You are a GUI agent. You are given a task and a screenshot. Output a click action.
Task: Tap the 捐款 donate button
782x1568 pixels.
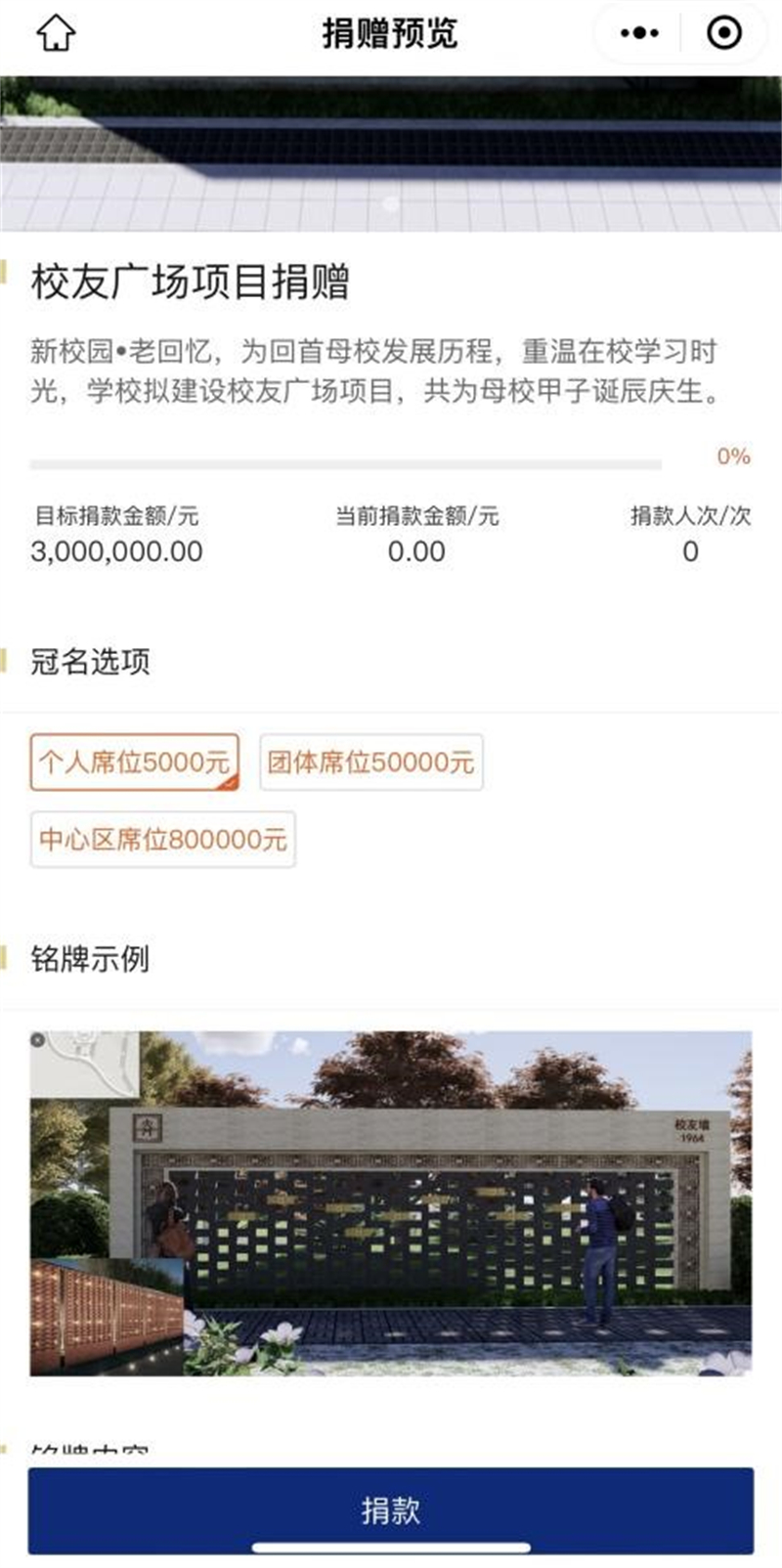(x=391, y=1509)
